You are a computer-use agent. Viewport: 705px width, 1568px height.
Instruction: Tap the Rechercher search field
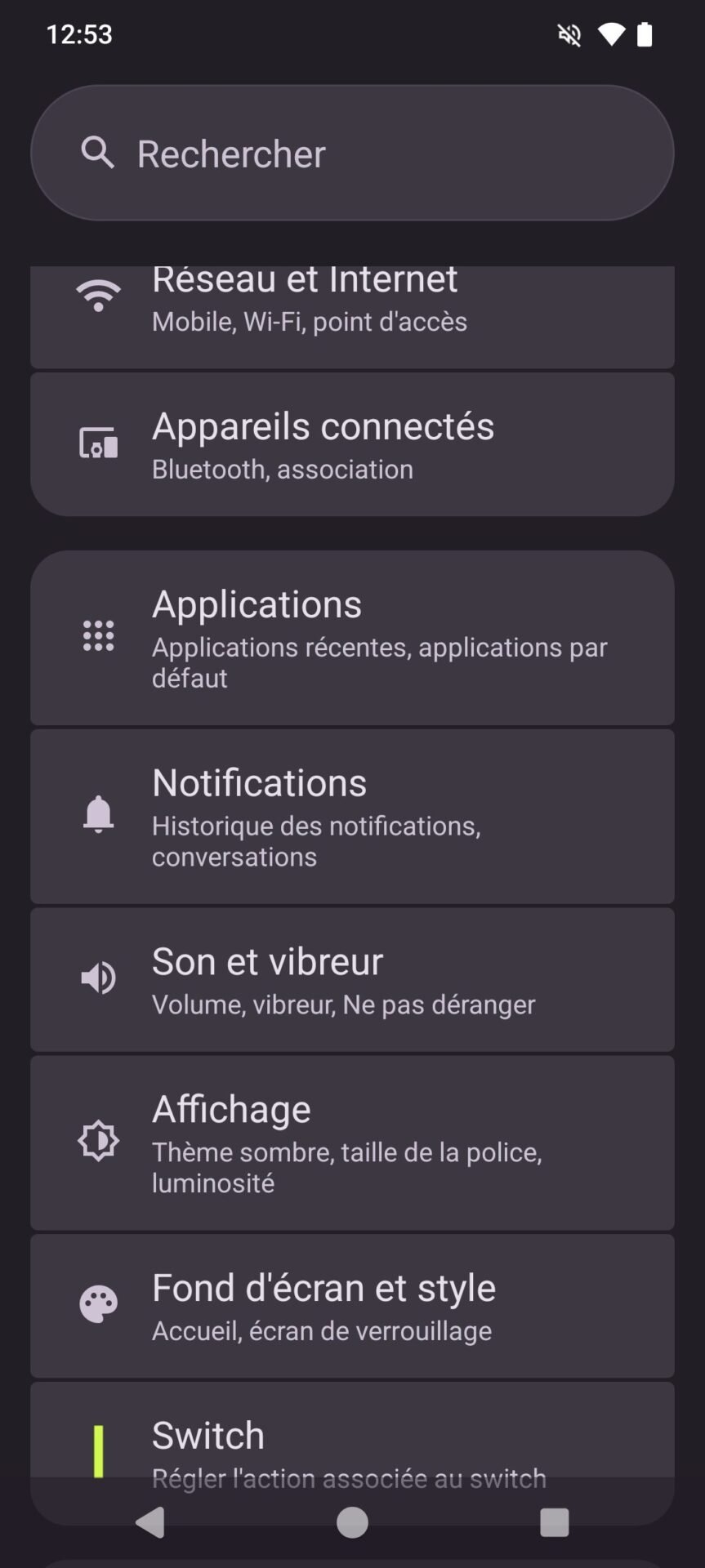pos(352,153)
